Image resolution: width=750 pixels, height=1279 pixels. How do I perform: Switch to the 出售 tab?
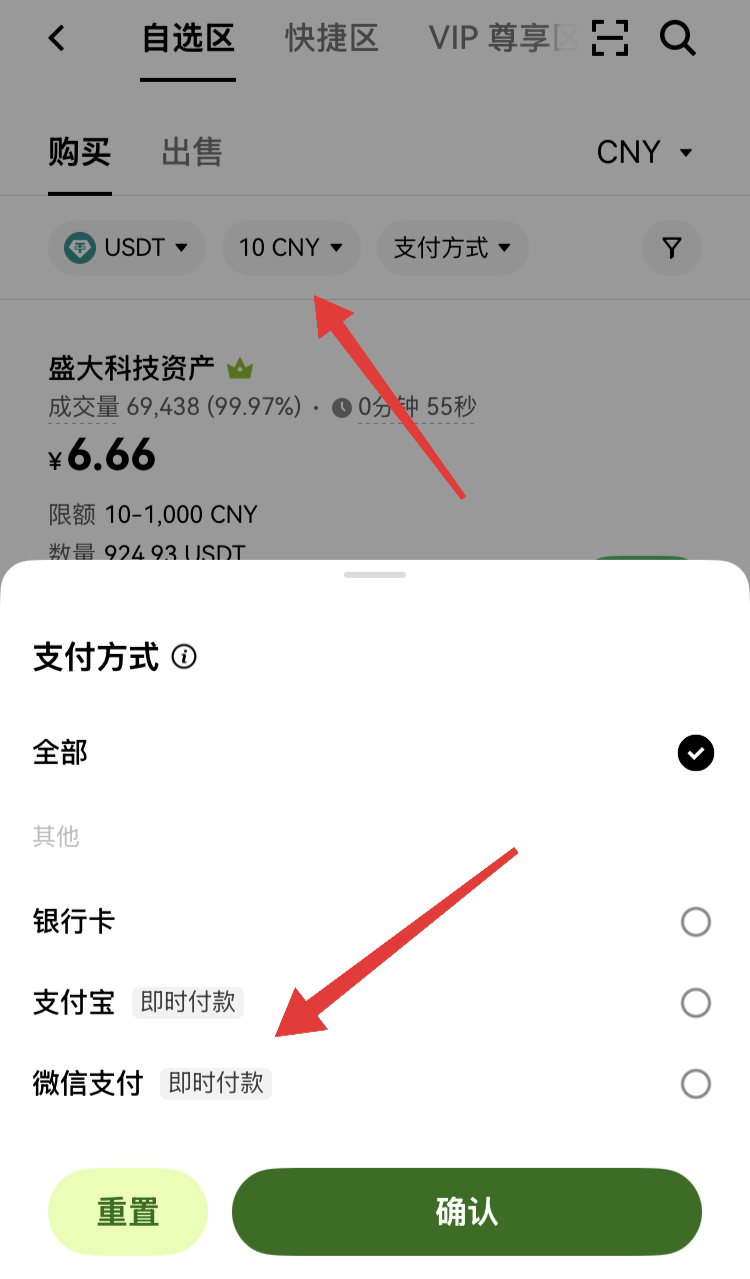click(192, 152)
